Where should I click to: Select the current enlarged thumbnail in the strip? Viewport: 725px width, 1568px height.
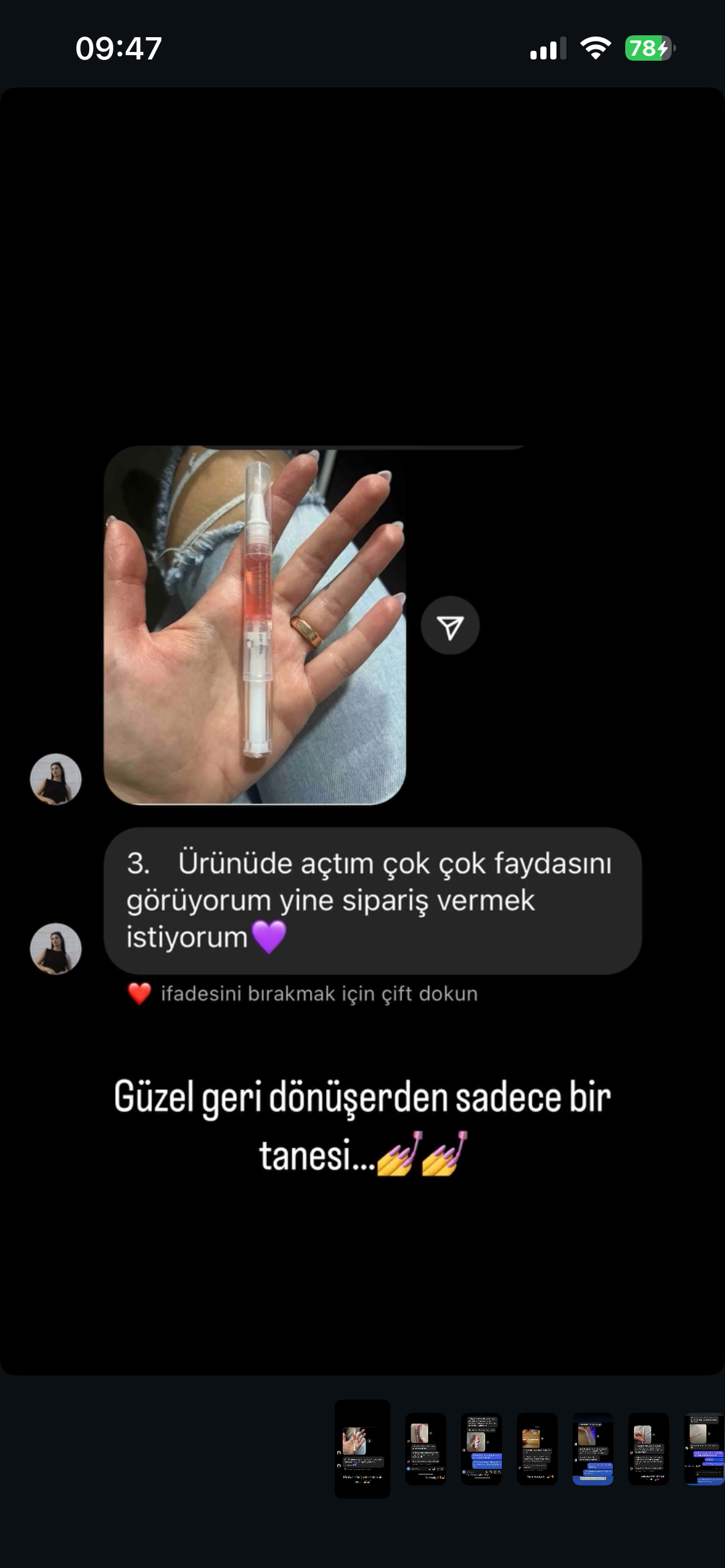[362, 1448]
